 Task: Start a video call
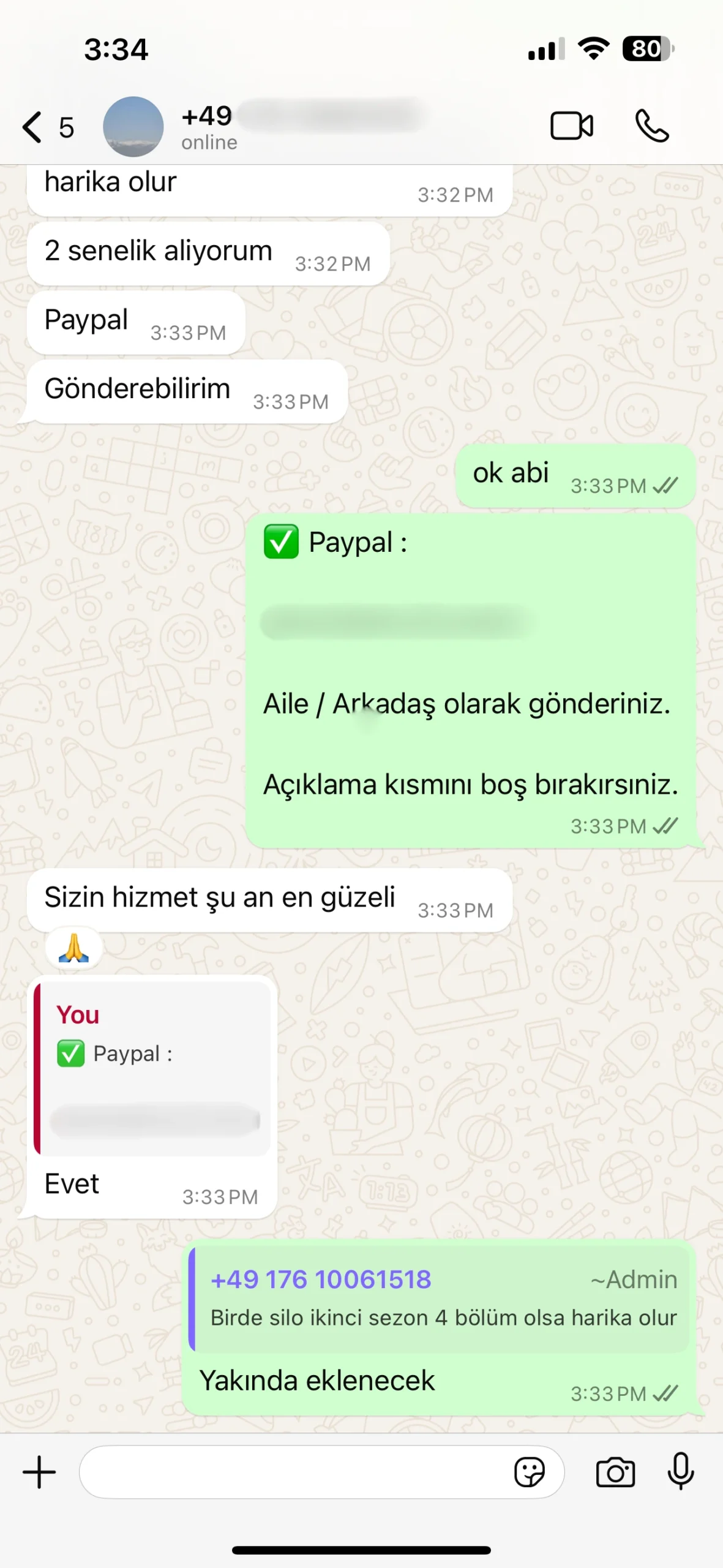point(571,126)
